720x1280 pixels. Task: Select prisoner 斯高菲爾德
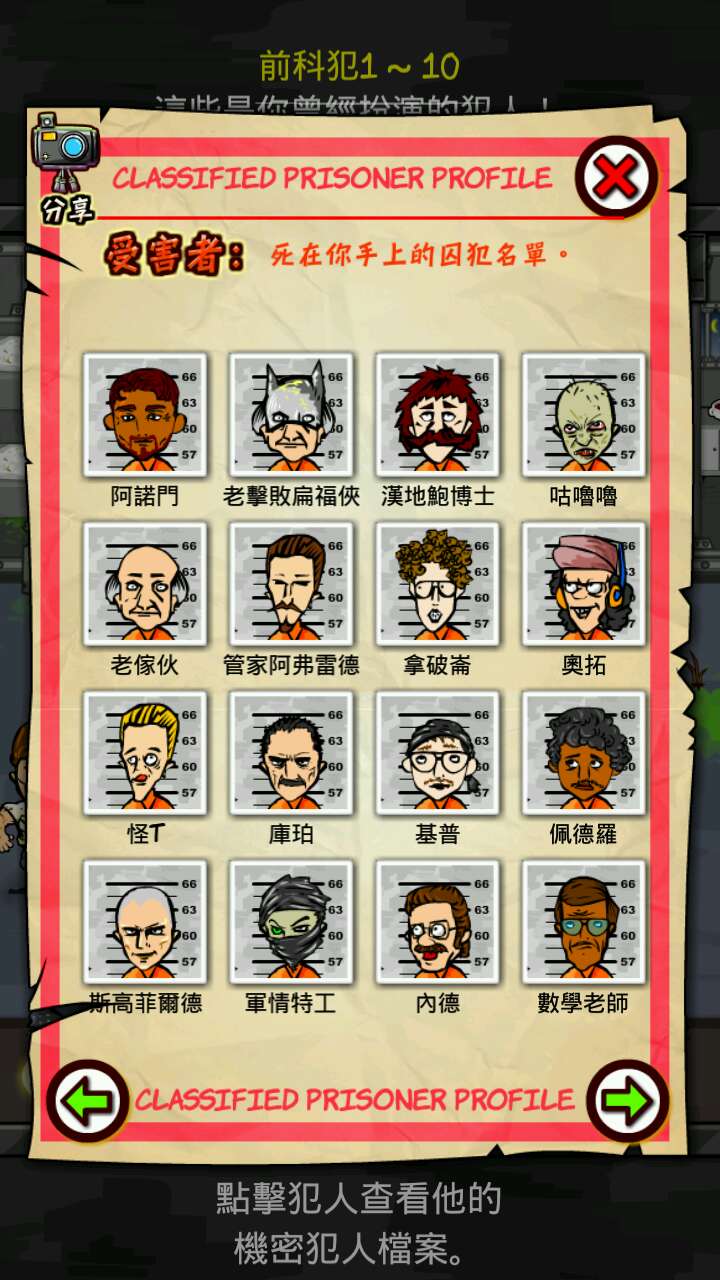(x=145, y=921)
